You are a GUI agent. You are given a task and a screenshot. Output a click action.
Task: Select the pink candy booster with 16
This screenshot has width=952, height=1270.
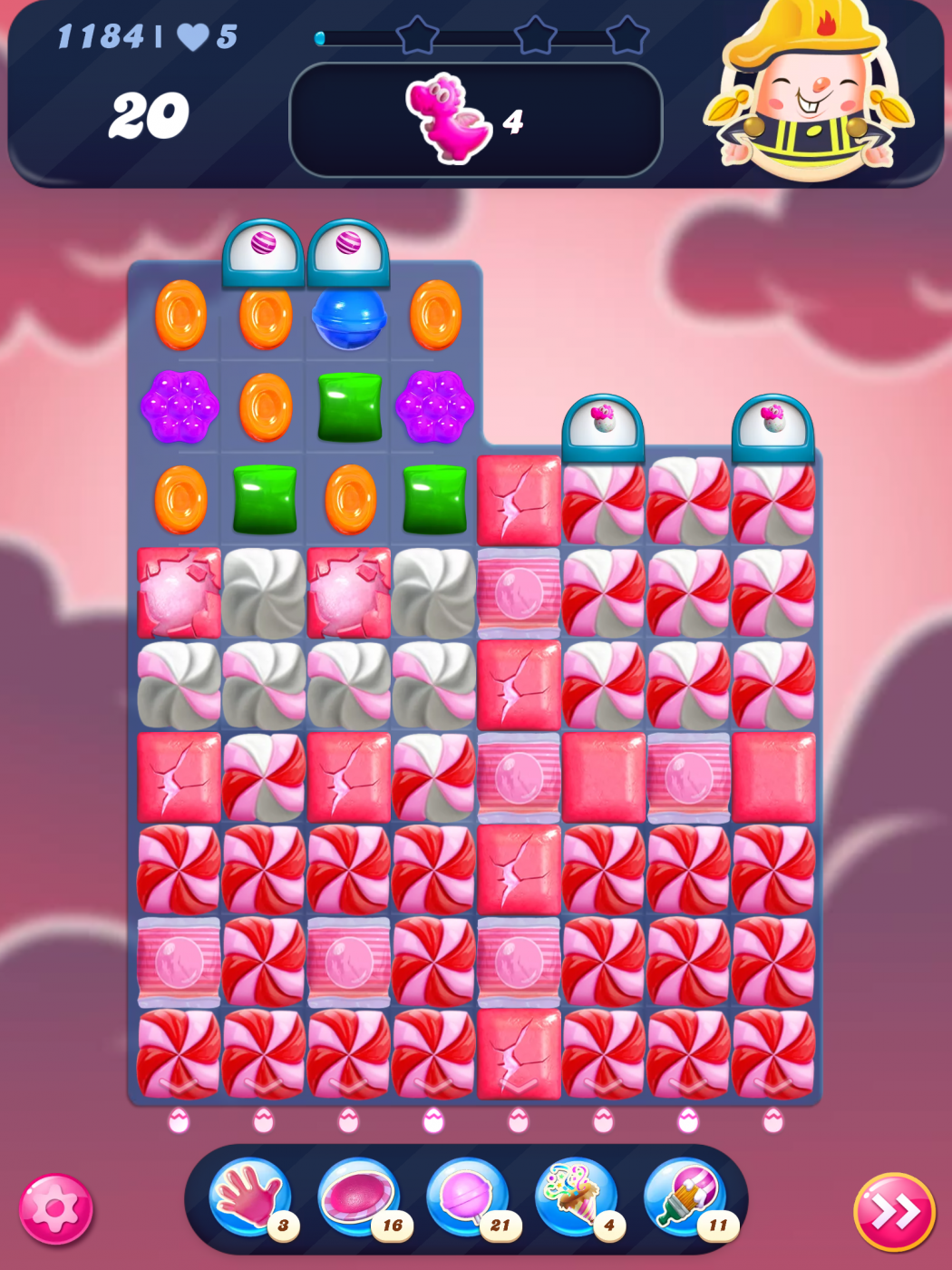coord(358,1198)
